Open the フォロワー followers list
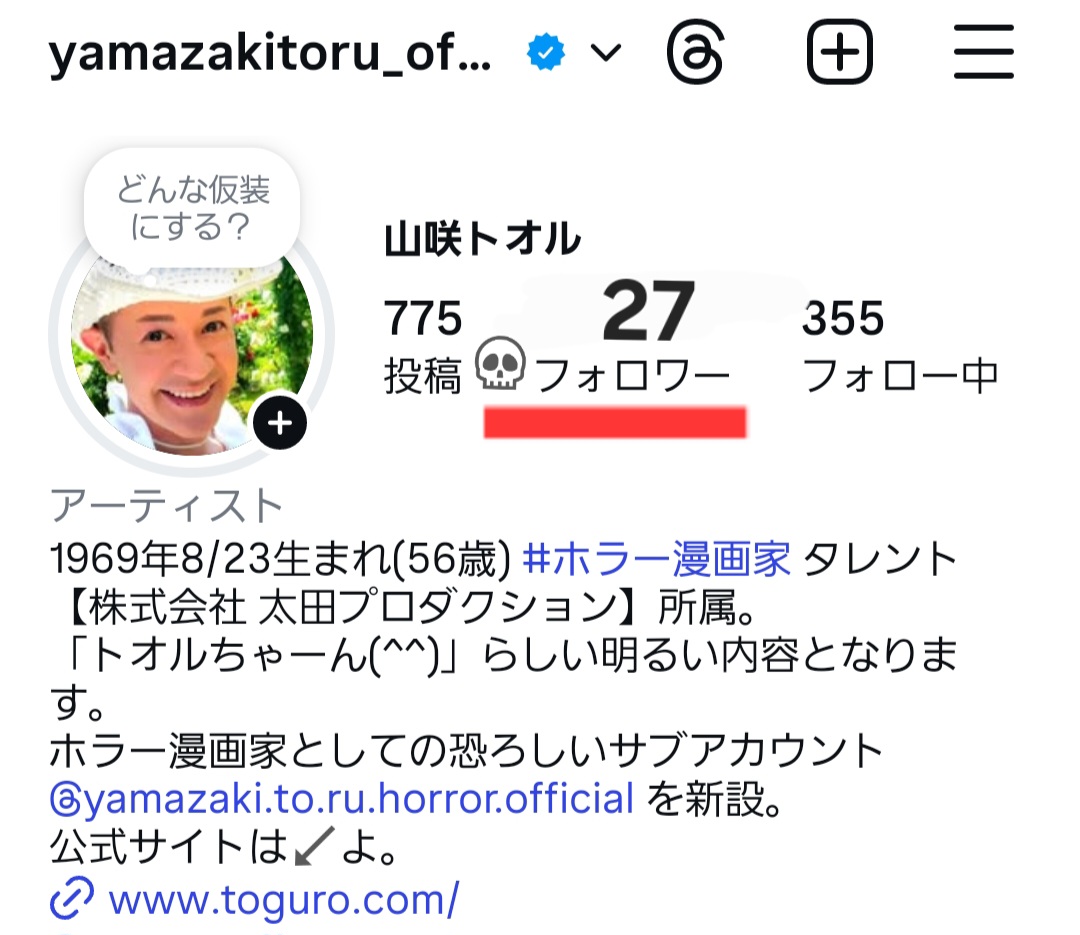Screen dimensions: 1080x935 634,345
